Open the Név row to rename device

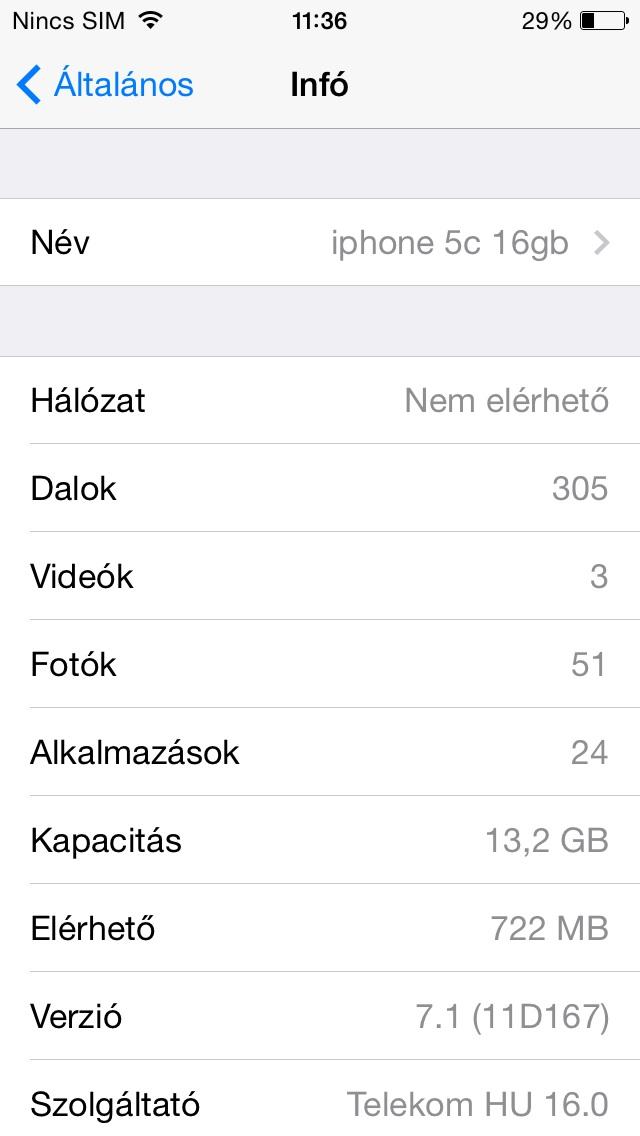click(x=320, y=242)
